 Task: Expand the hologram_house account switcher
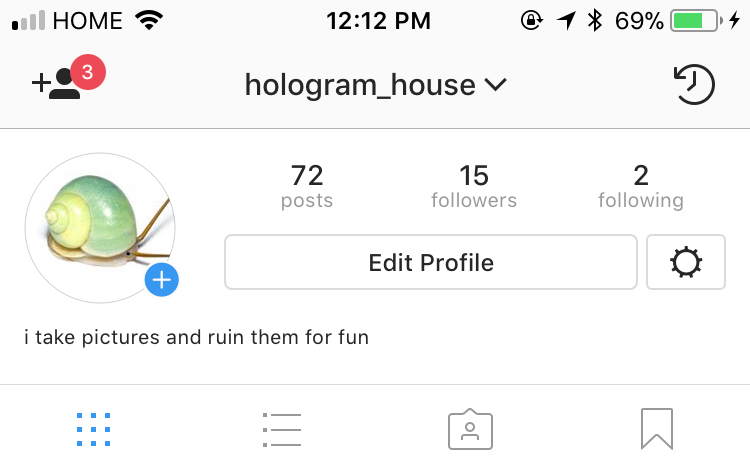coord(375,85)
